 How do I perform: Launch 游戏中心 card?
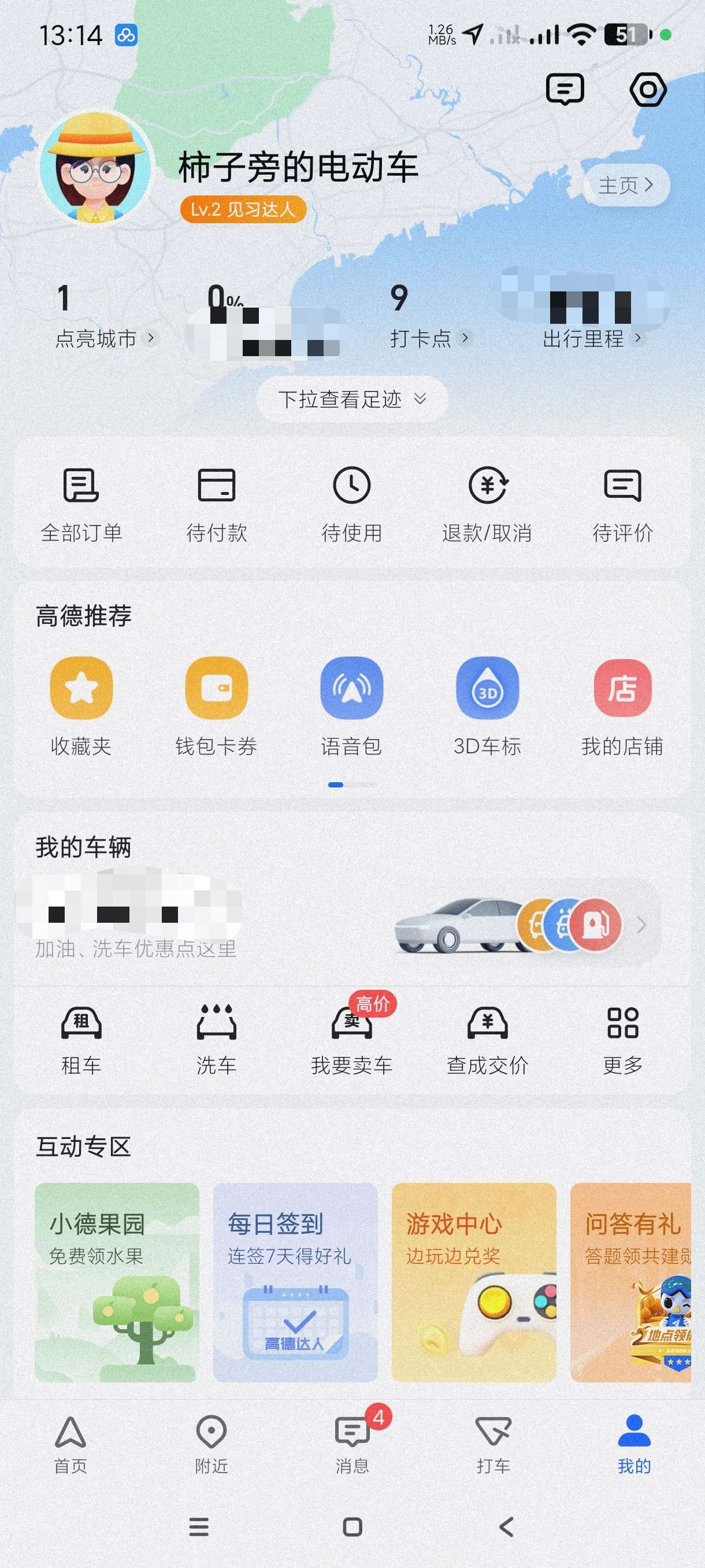tap(474, 1281)
